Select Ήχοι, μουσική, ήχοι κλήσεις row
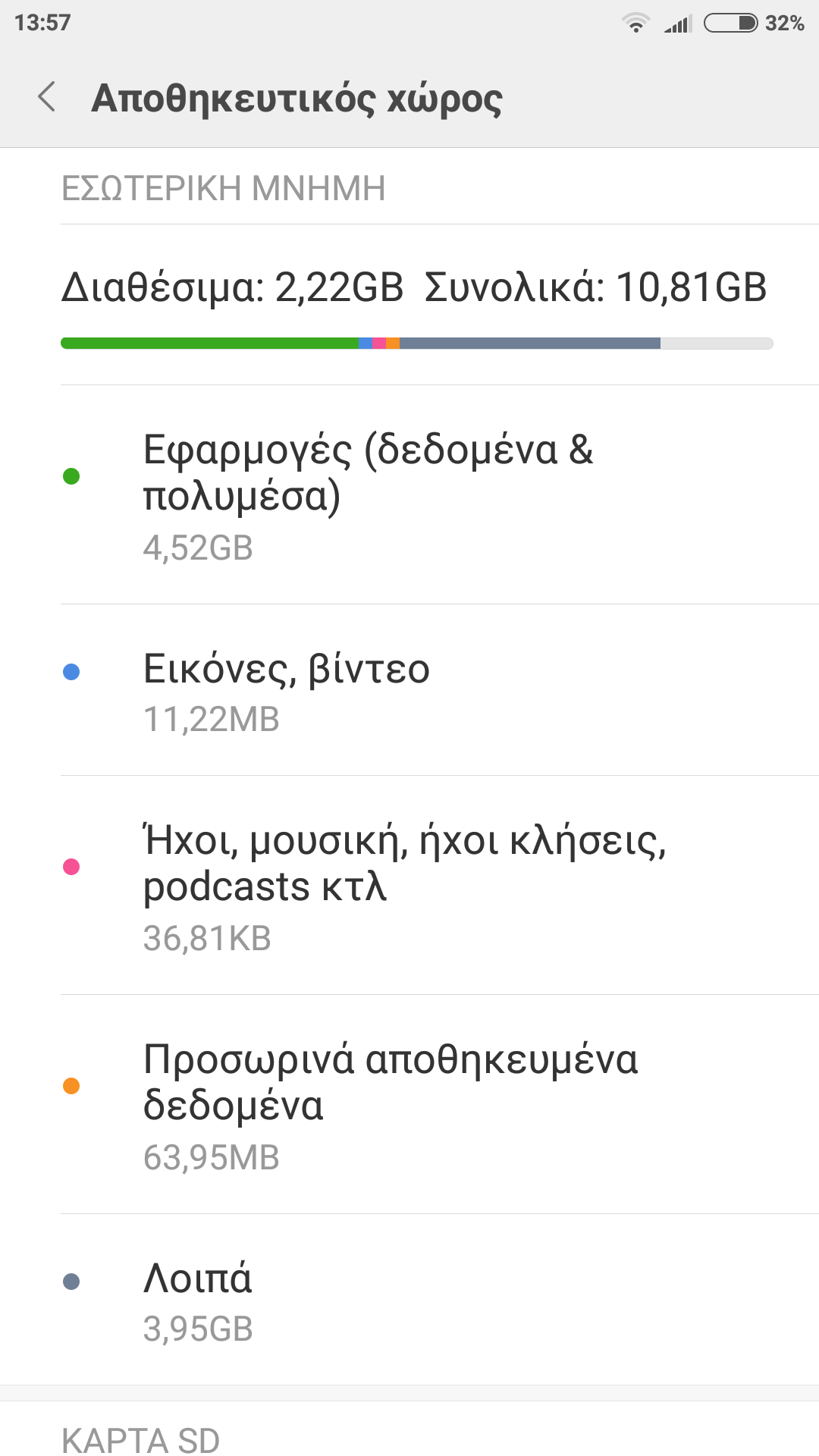The width and height of the screenshot is (819, 1456). 409,886
